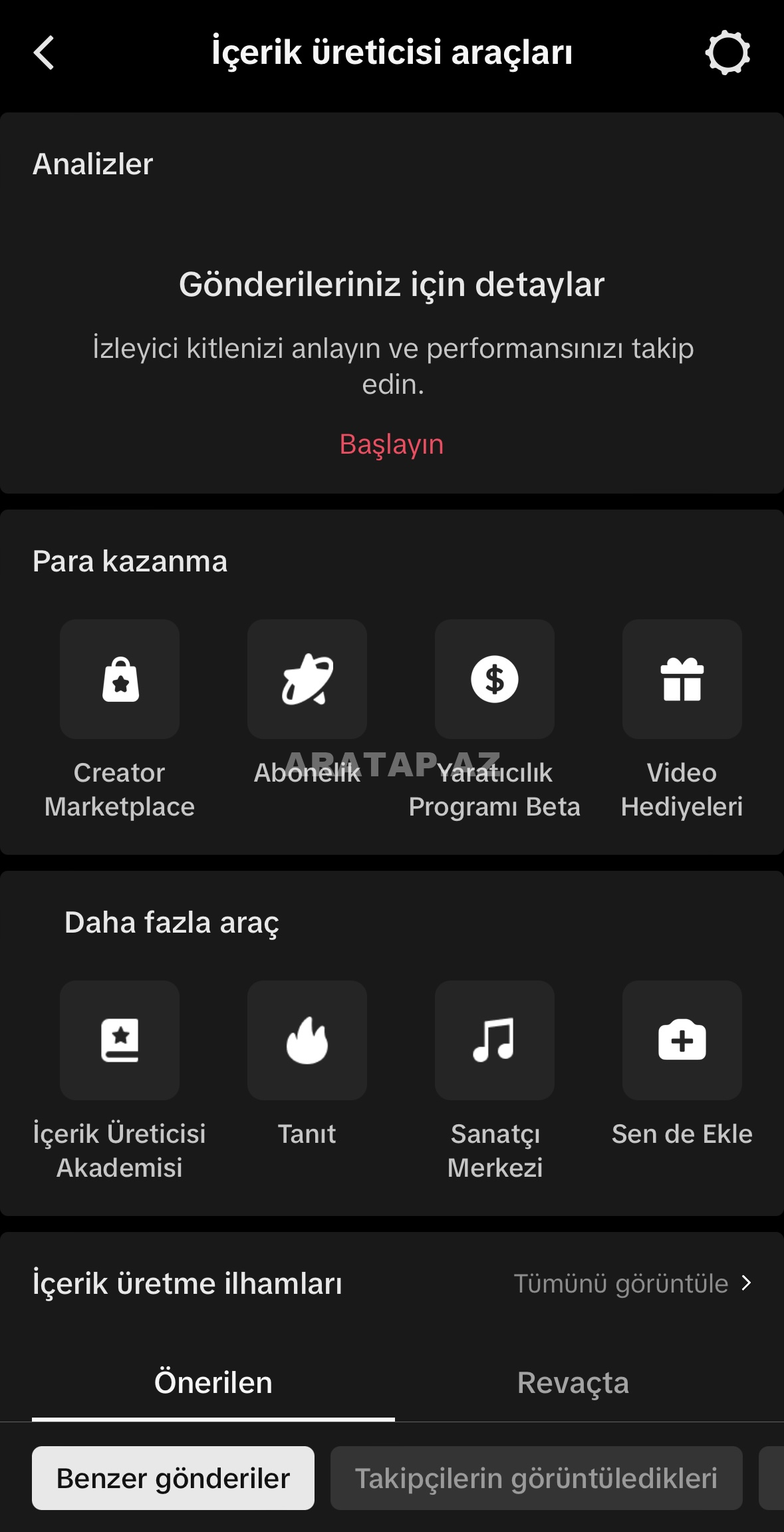Screen dimensions: 784x1532
Task: Tap the Başlayın link under Analizler
Action: tap(392, 444)
